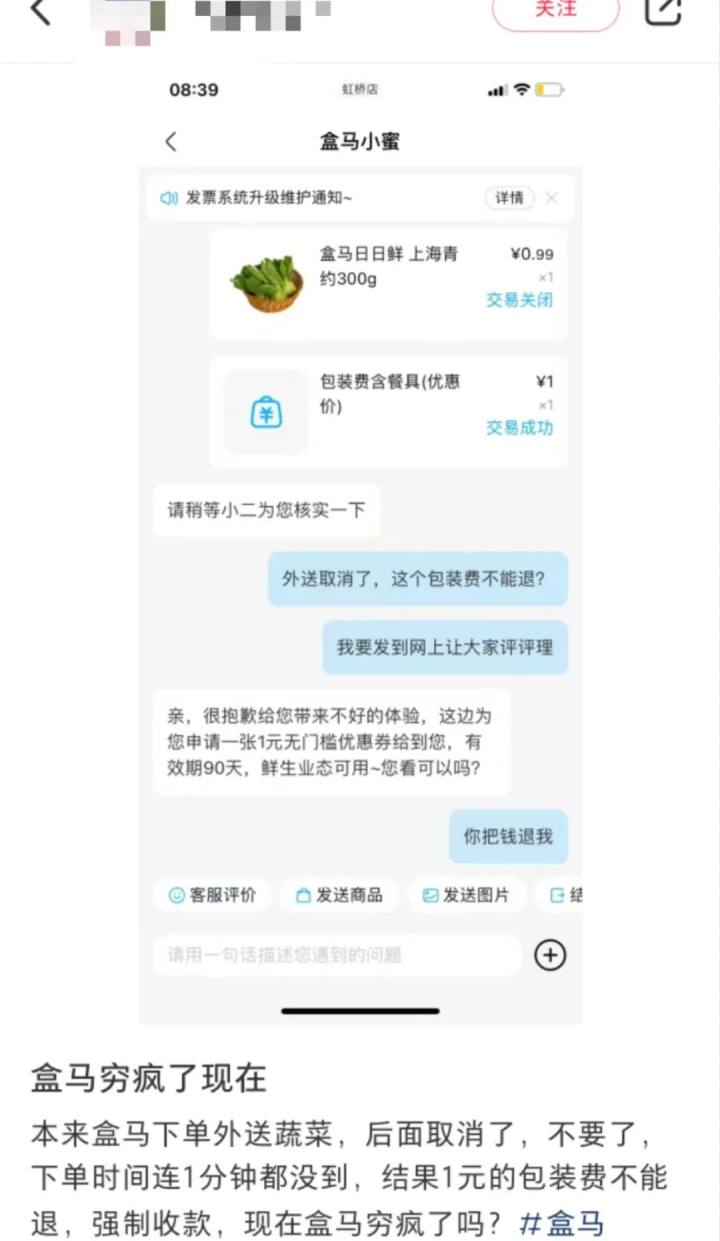Viewport: 720px width, 1241px height.
Task: Tap the plus button beside the message input
Action: click(550, 956)
